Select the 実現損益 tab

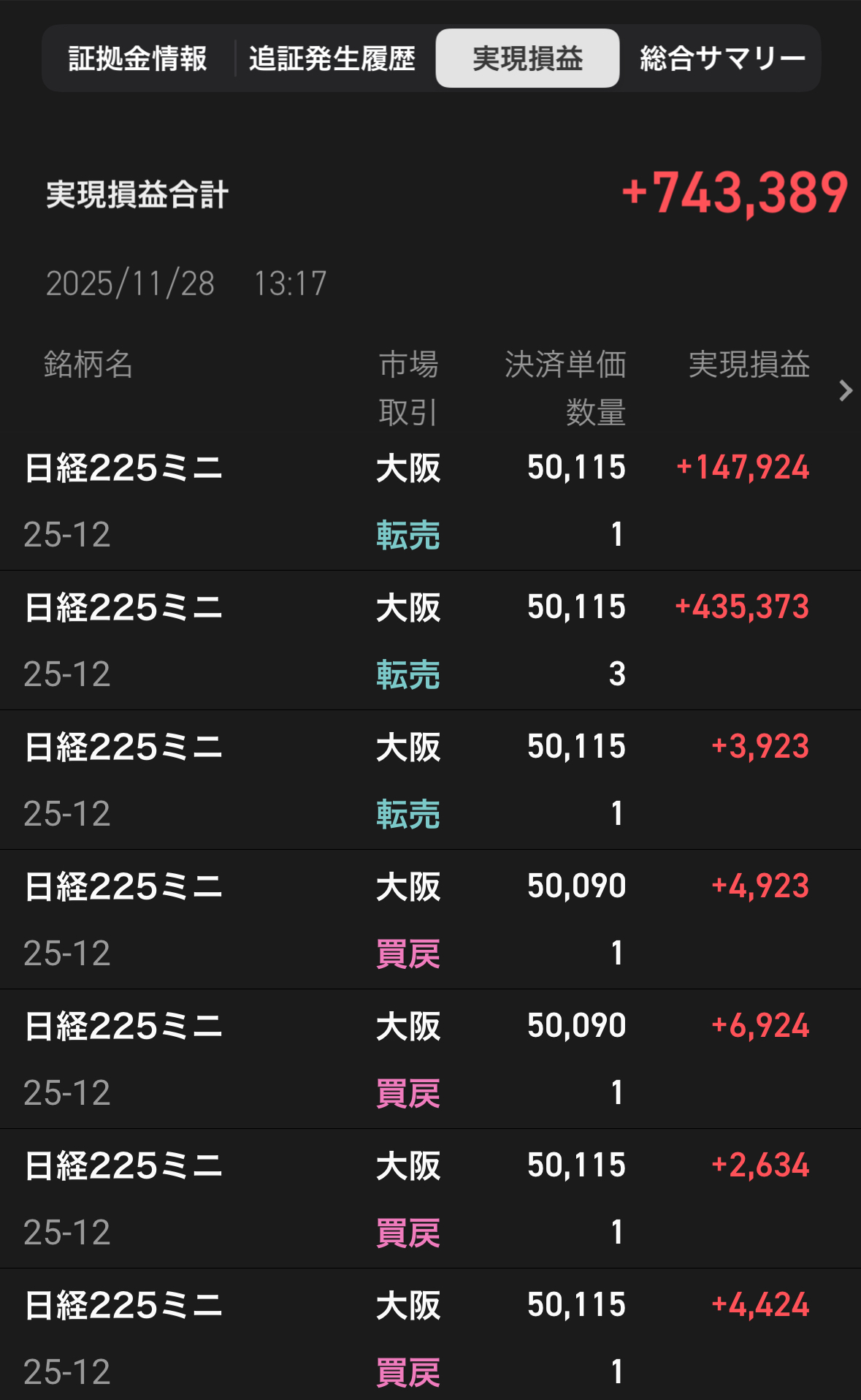527,58
